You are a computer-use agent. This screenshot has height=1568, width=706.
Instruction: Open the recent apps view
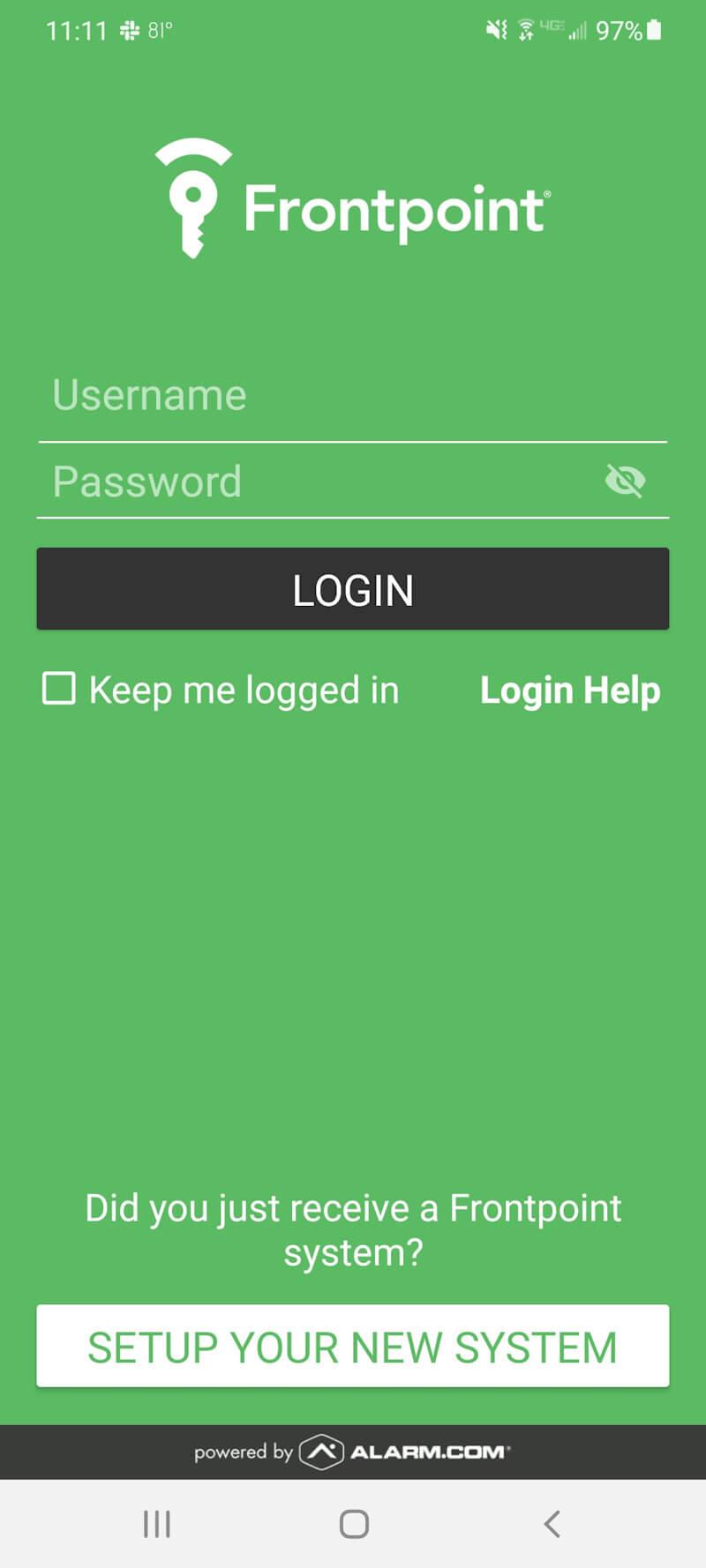tap(157, 1523)
